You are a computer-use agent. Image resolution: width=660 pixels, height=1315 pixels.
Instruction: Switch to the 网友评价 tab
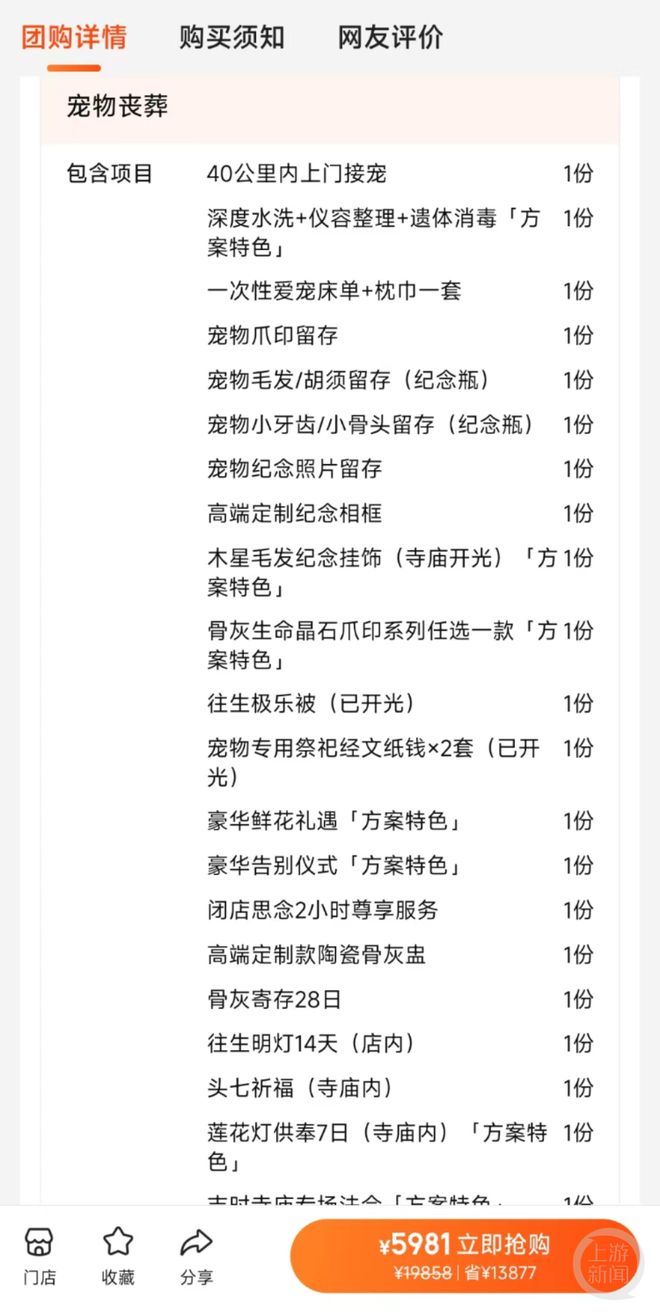click(390, 38)
